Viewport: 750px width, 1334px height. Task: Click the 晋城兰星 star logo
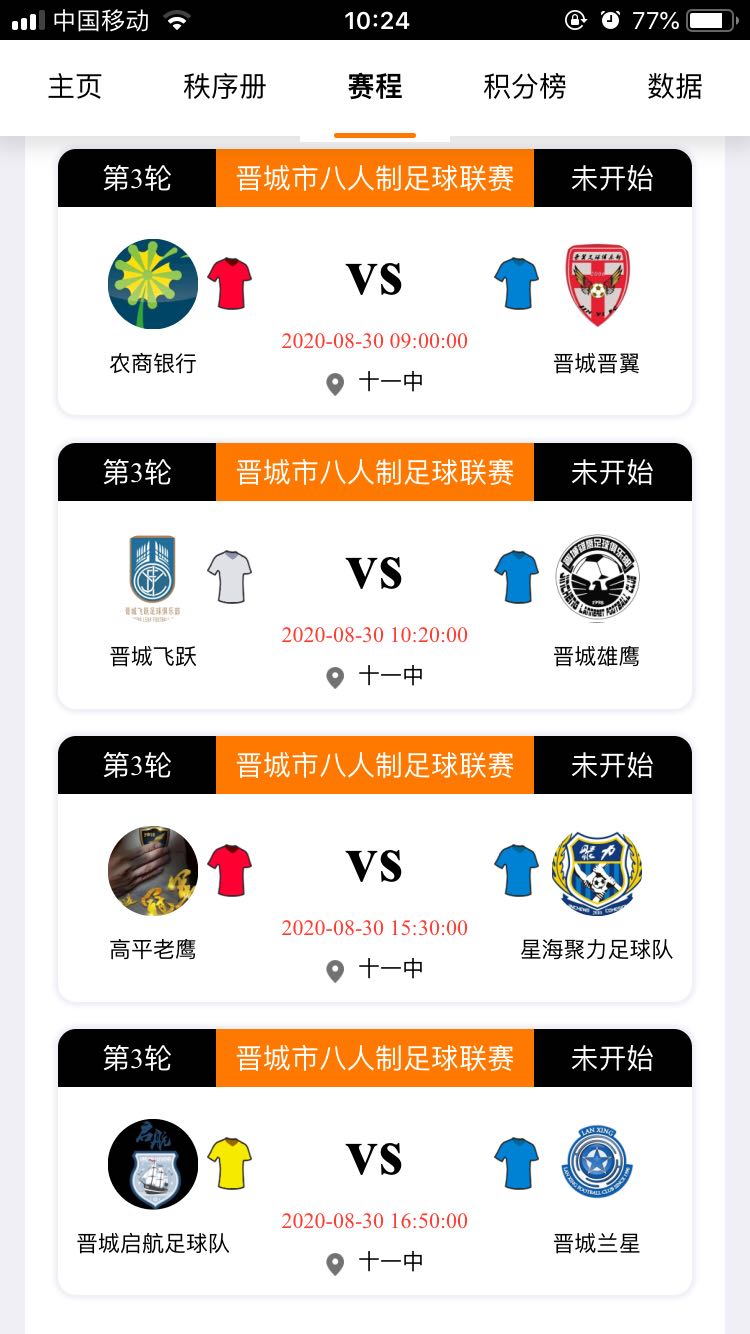tap(596, 1163)
